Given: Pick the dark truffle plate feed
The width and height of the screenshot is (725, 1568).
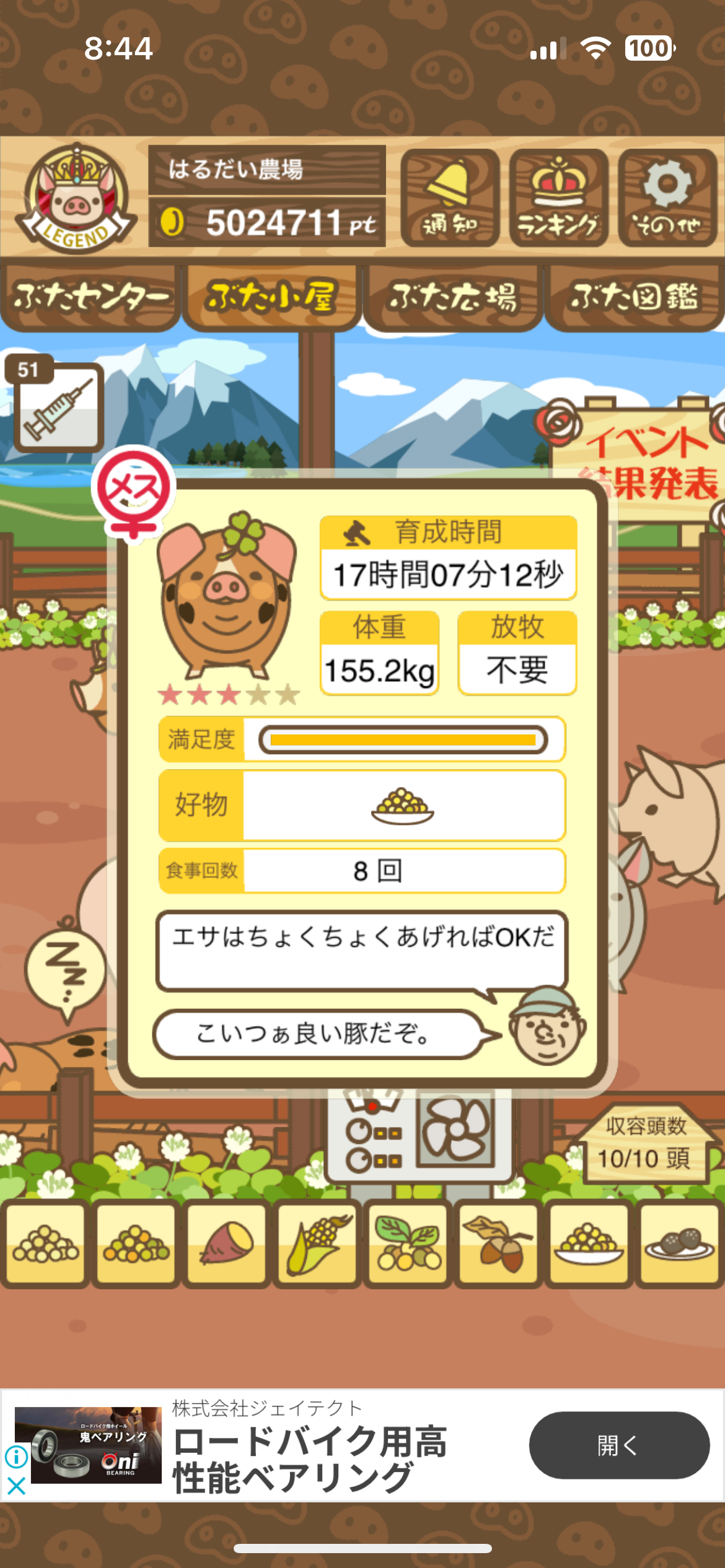Looking at the screenshot, I should tap(679, 1243).
